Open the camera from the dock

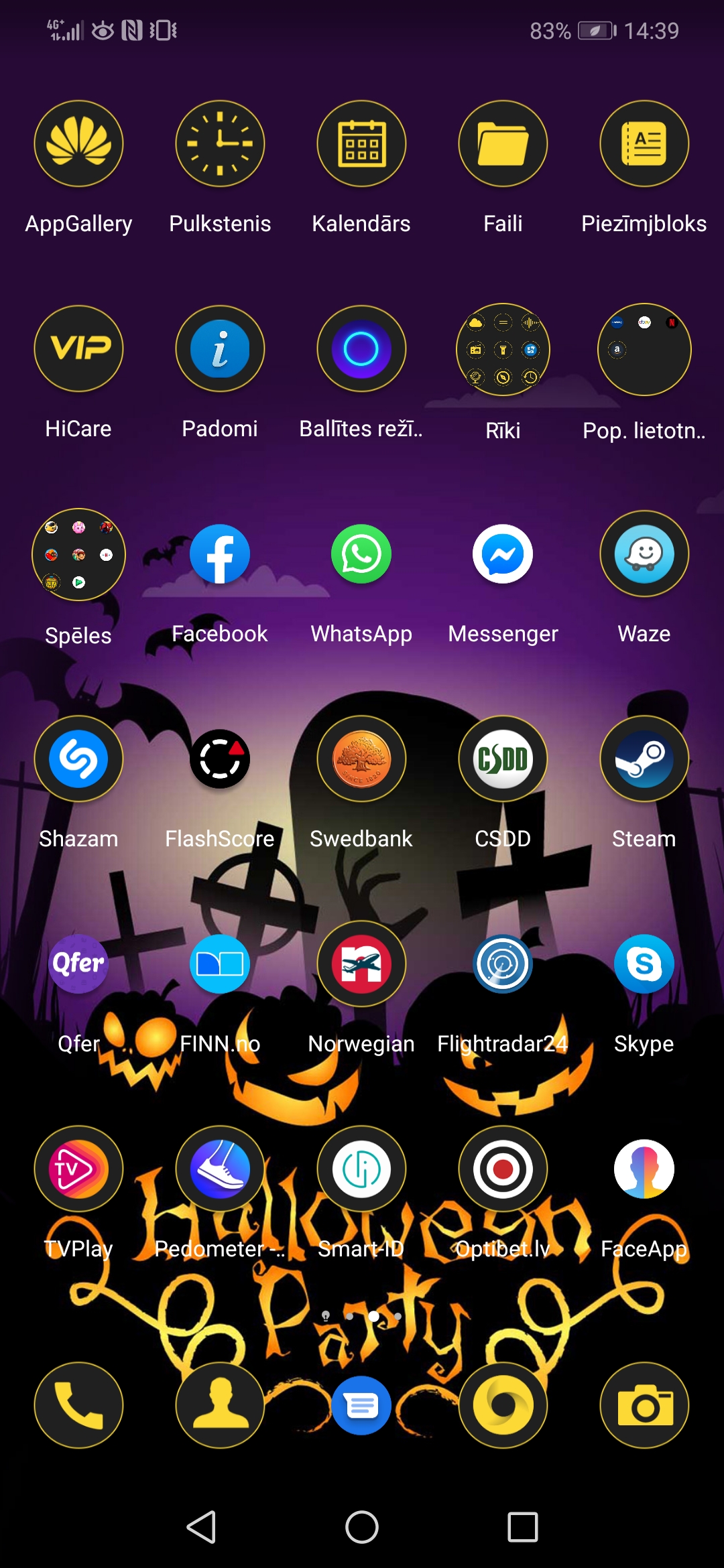coord(644,1405)
